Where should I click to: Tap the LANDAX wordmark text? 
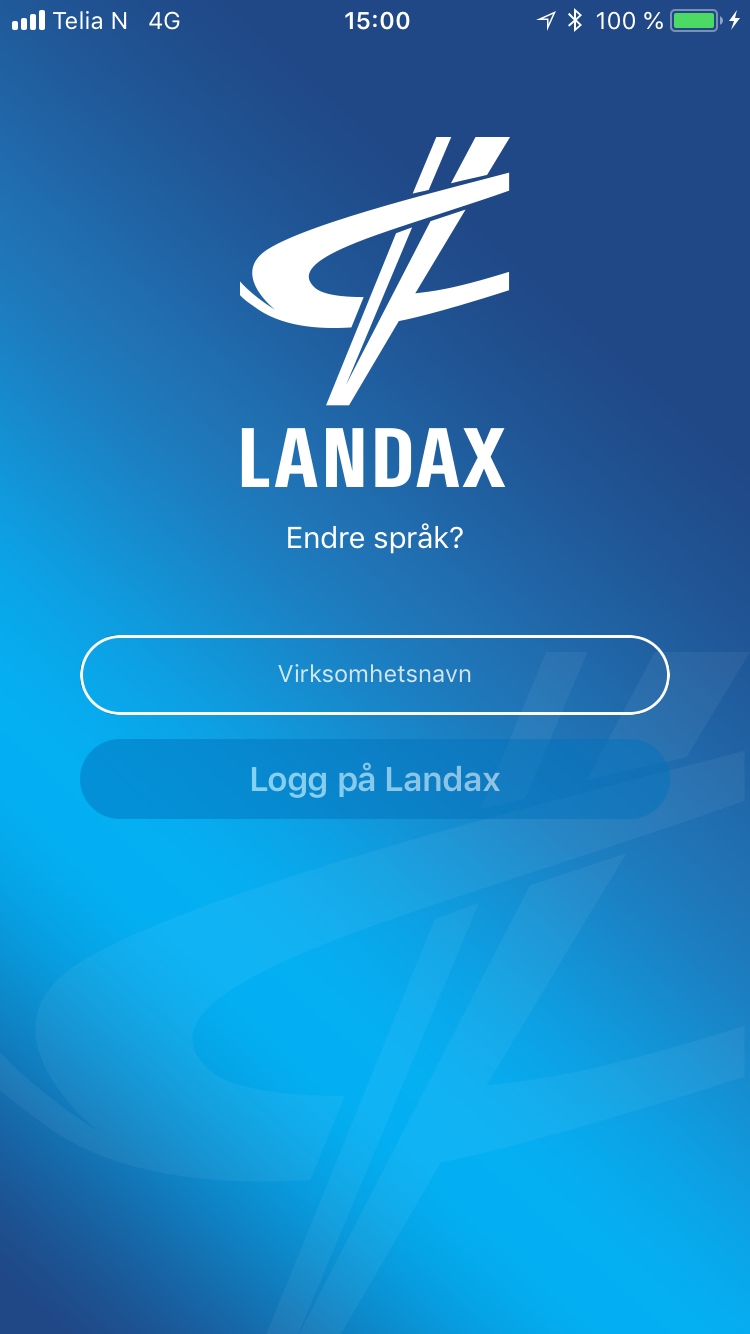coord(374,455)
